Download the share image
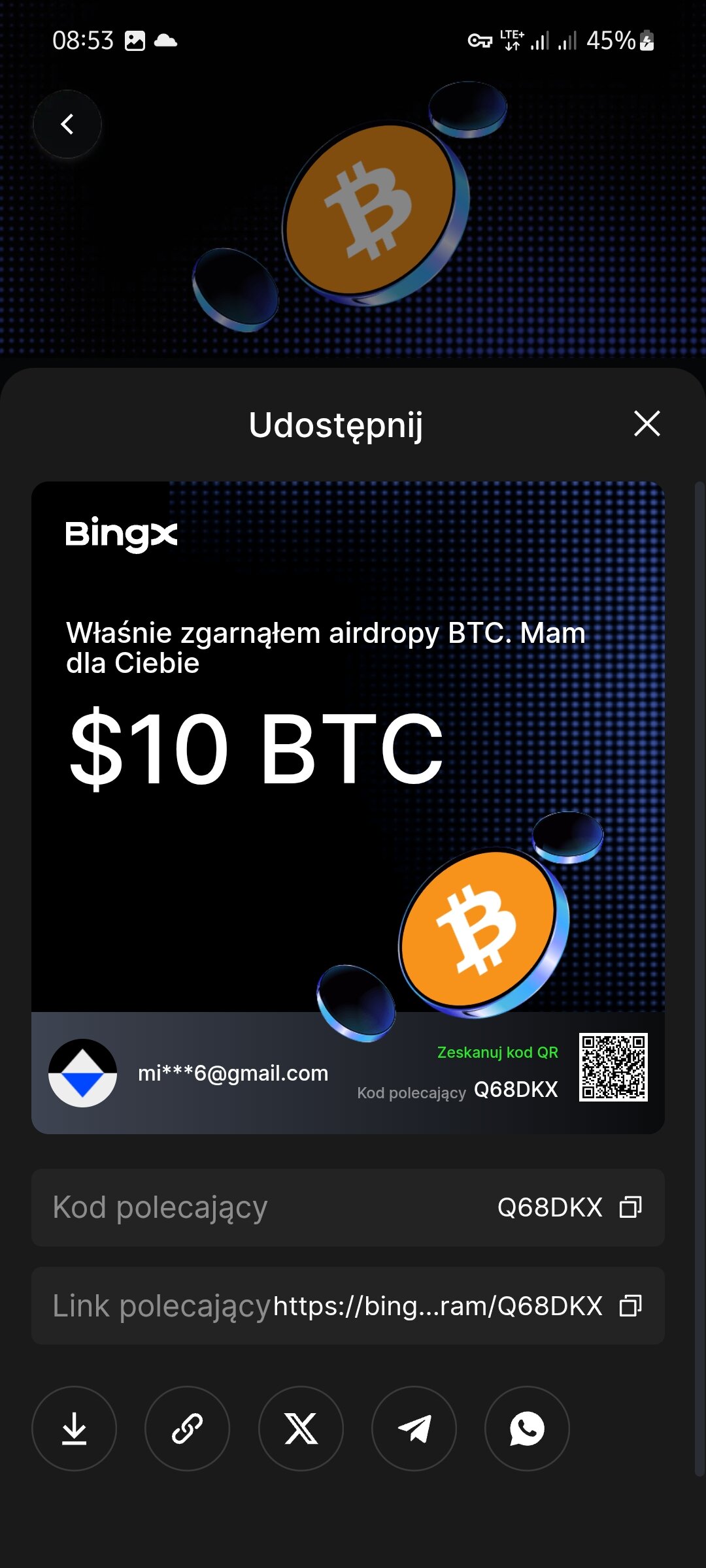The height and width of the screenshot is (1568, 706). point(74,1428)
